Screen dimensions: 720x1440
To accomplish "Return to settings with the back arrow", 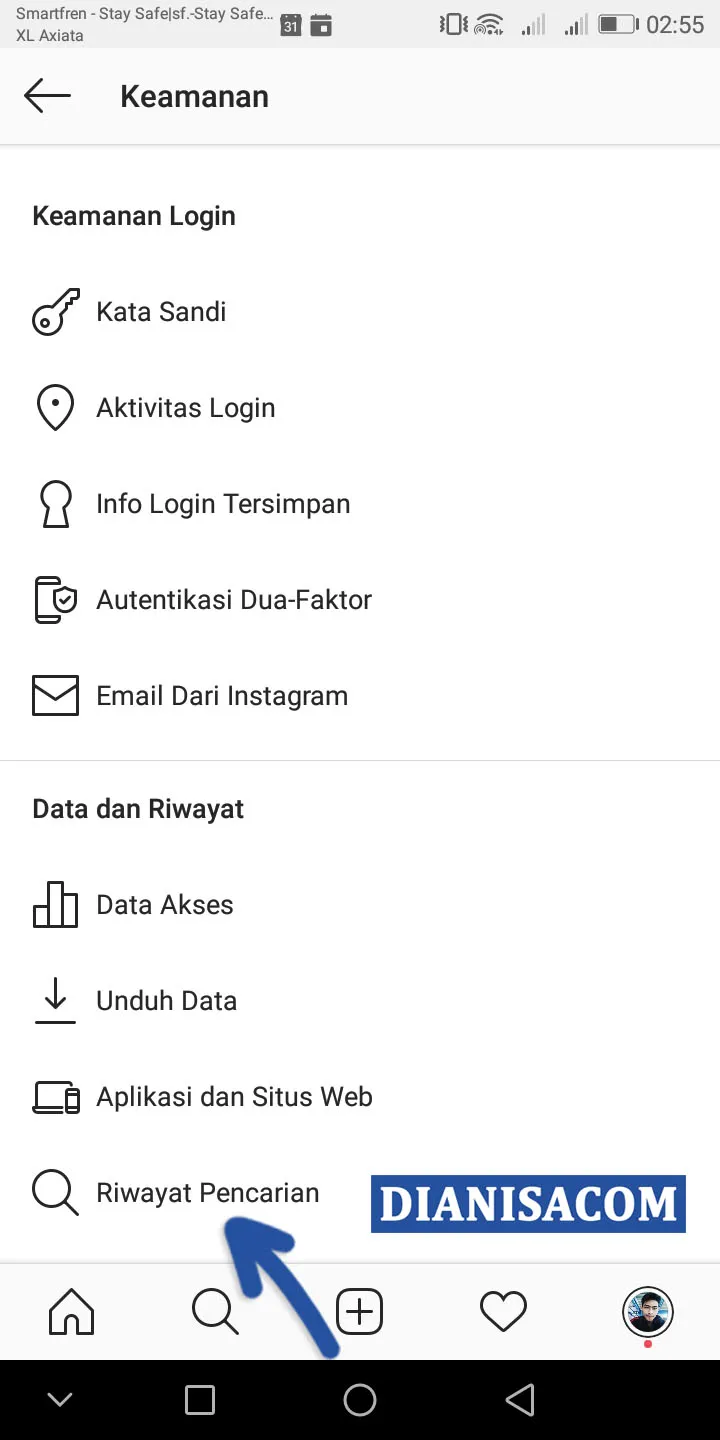I will 47,95.
